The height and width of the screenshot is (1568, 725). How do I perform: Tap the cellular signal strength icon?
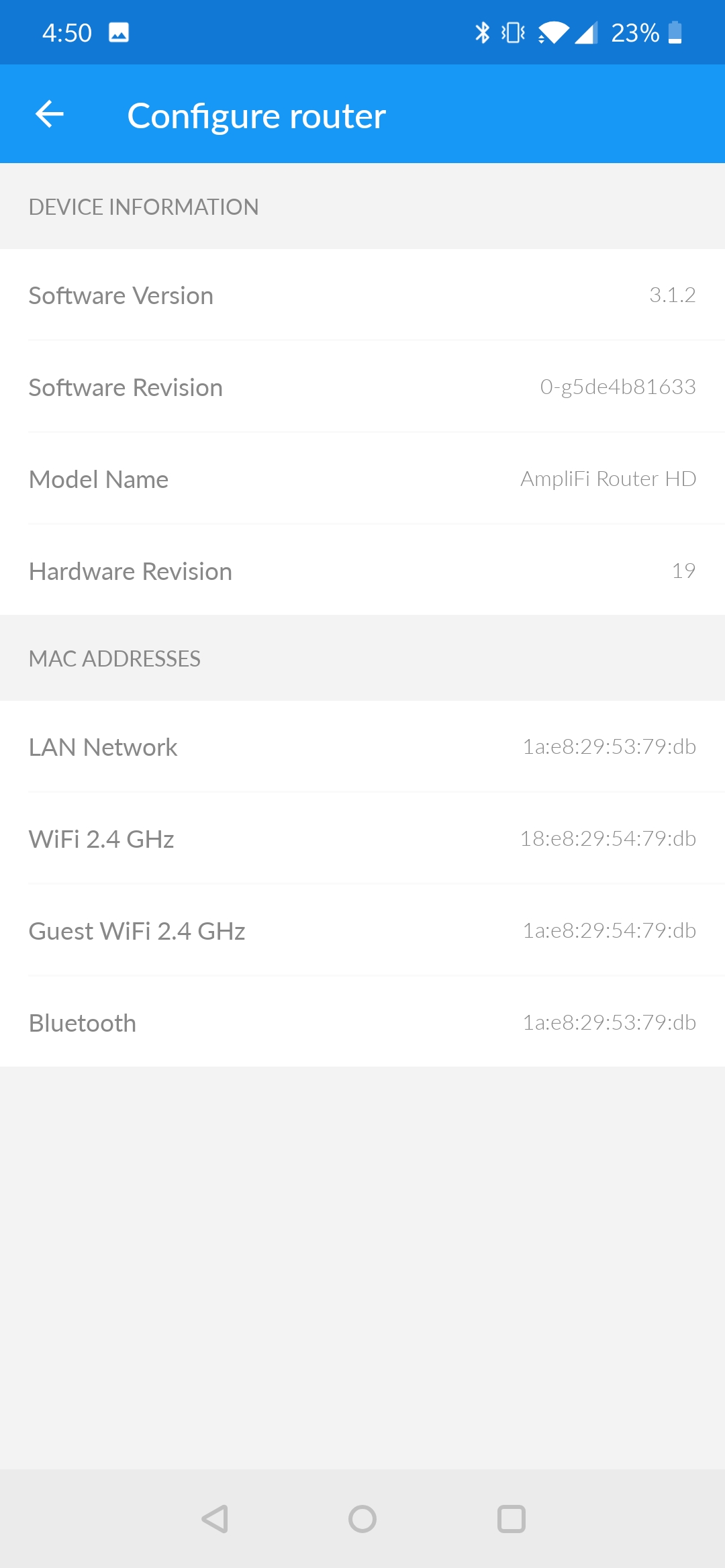586,32
